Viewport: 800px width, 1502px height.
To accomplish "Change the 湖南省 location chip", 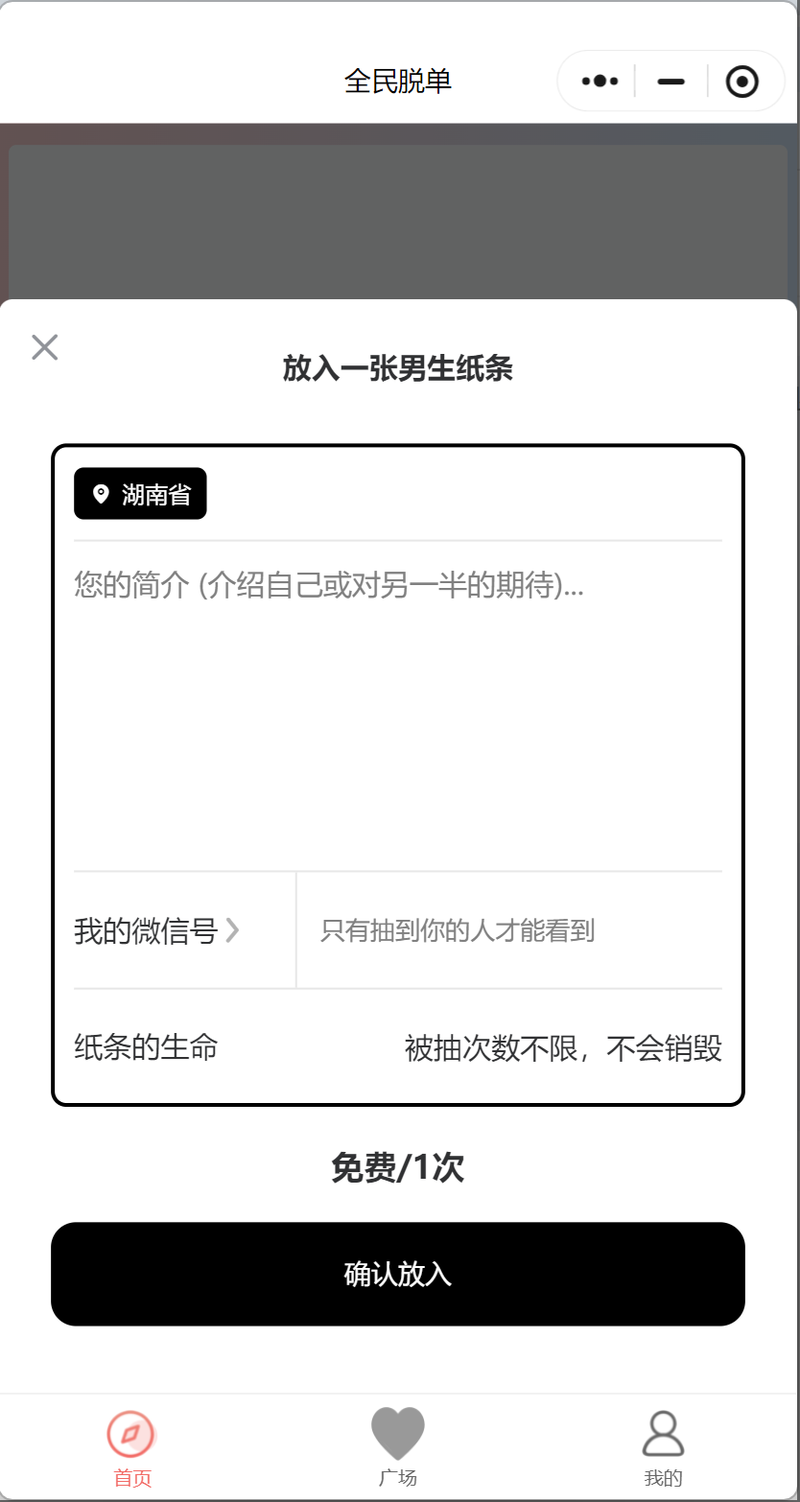I will (140, 494).
